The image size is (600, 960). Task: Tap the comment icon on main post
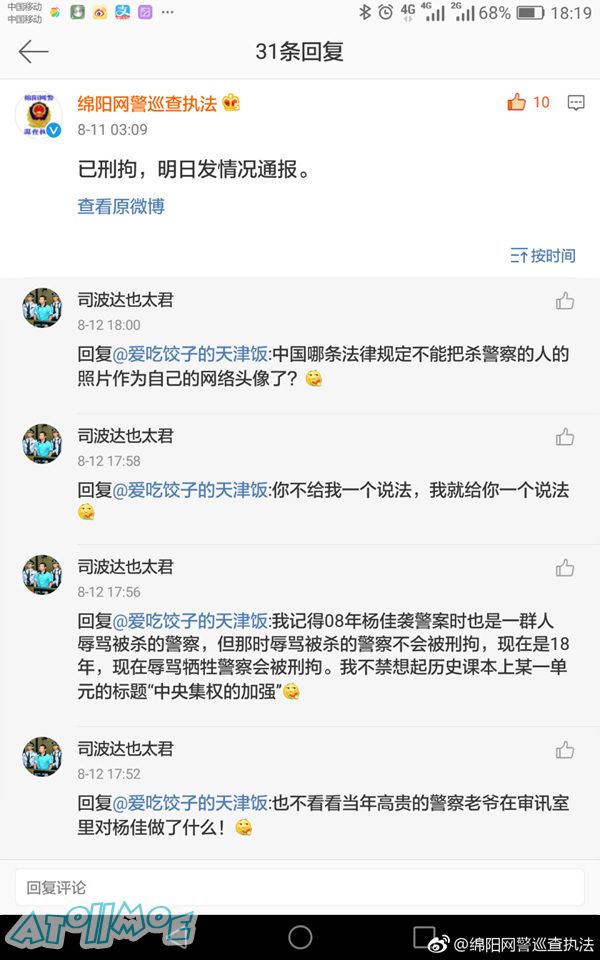[576, 102]
